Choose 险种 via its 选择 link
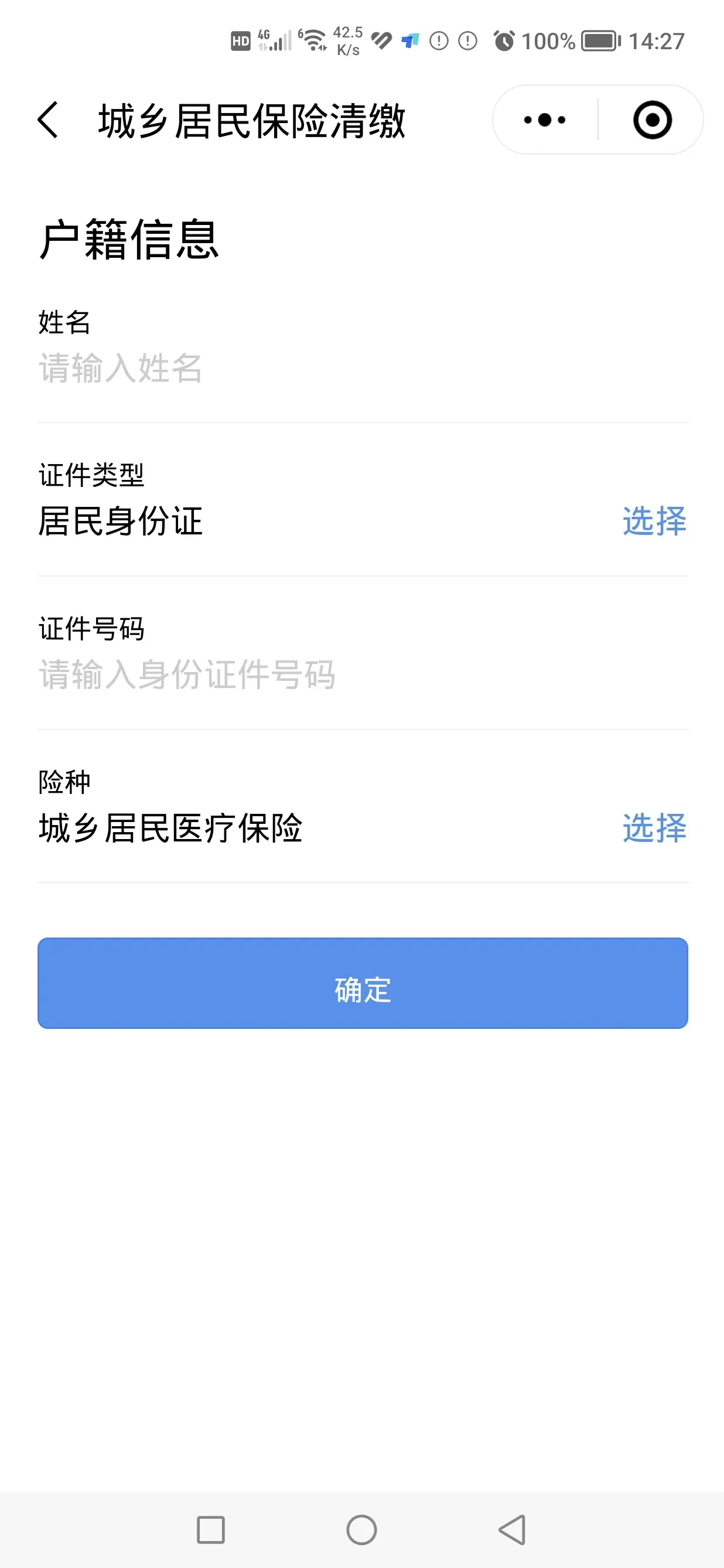The width and height of the screenshot is (724, 1568). [655, 829]
